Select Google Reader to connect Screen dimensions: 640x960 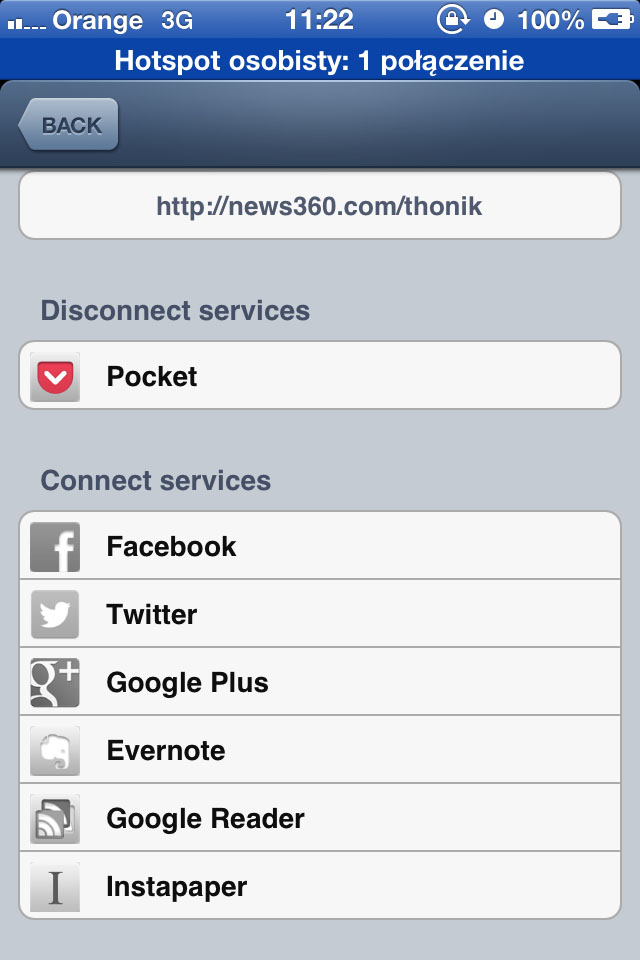tap(320, 819)
